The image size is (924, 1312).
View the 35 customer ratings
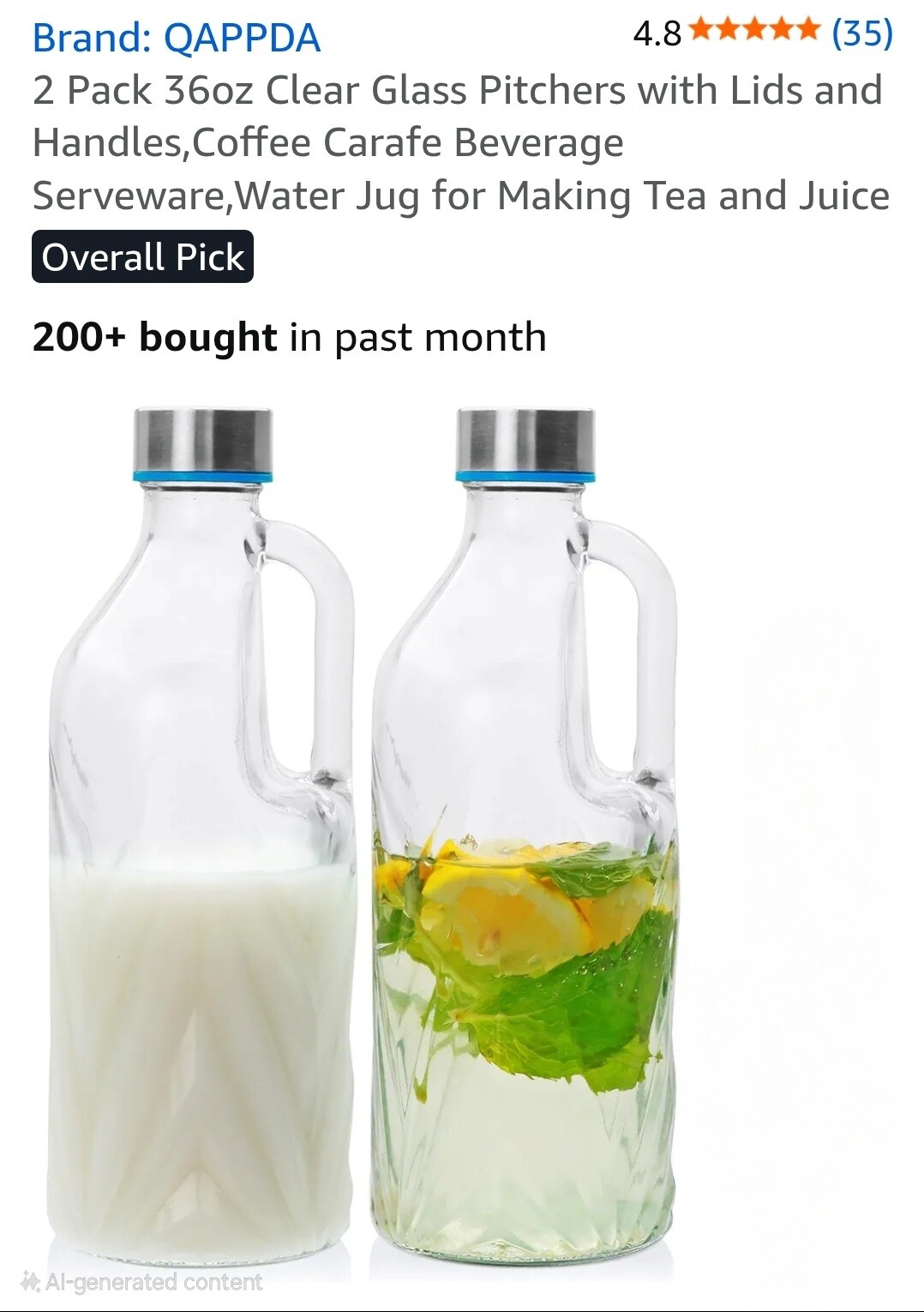[x=862, y=33]
